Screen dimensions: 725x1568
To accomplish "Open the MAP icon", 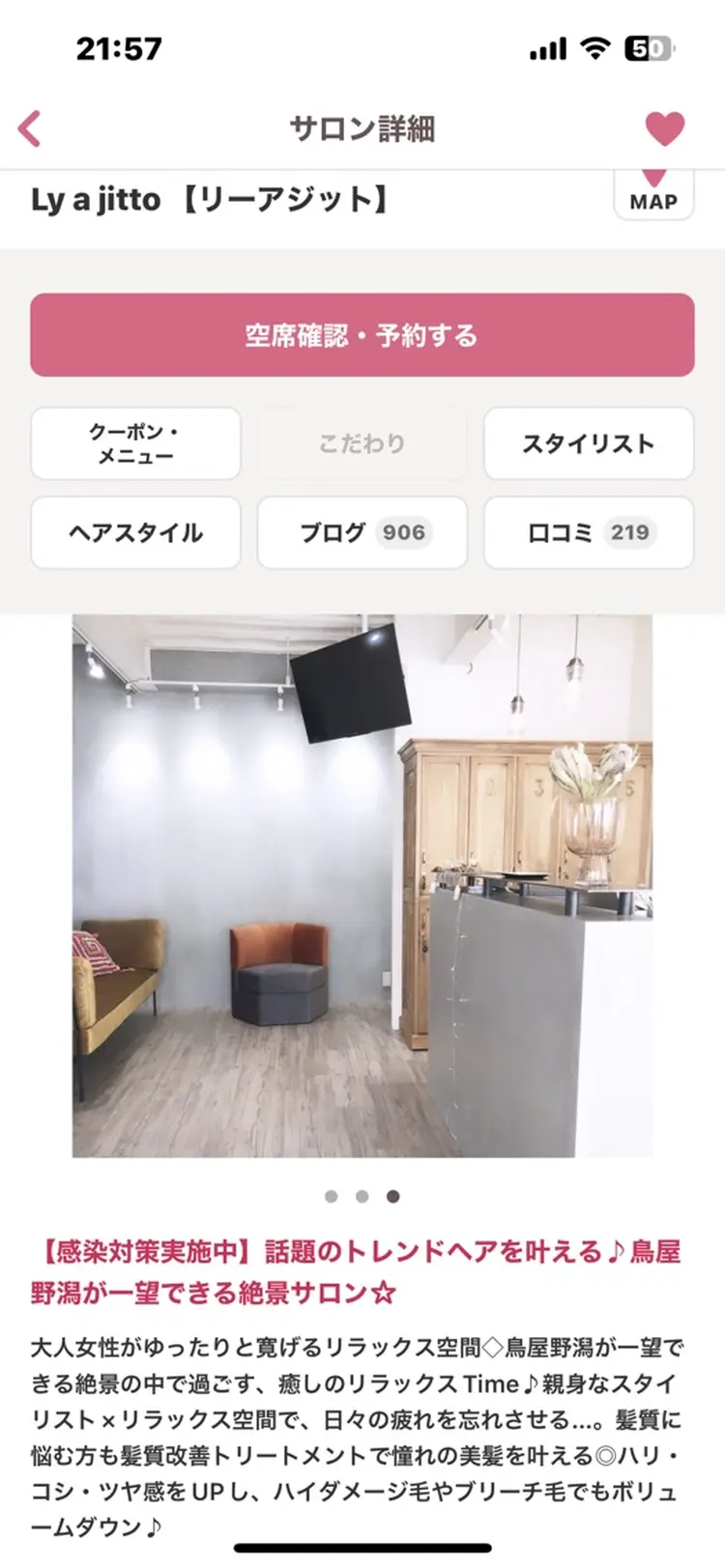I will pos(654,203).
